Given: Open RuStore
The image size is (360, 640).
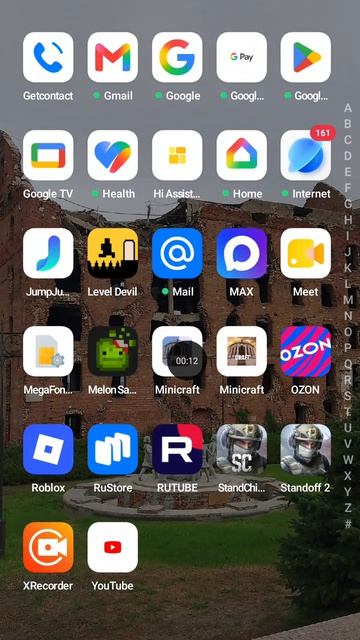Looking at the screenshot, I should point(113,449).
